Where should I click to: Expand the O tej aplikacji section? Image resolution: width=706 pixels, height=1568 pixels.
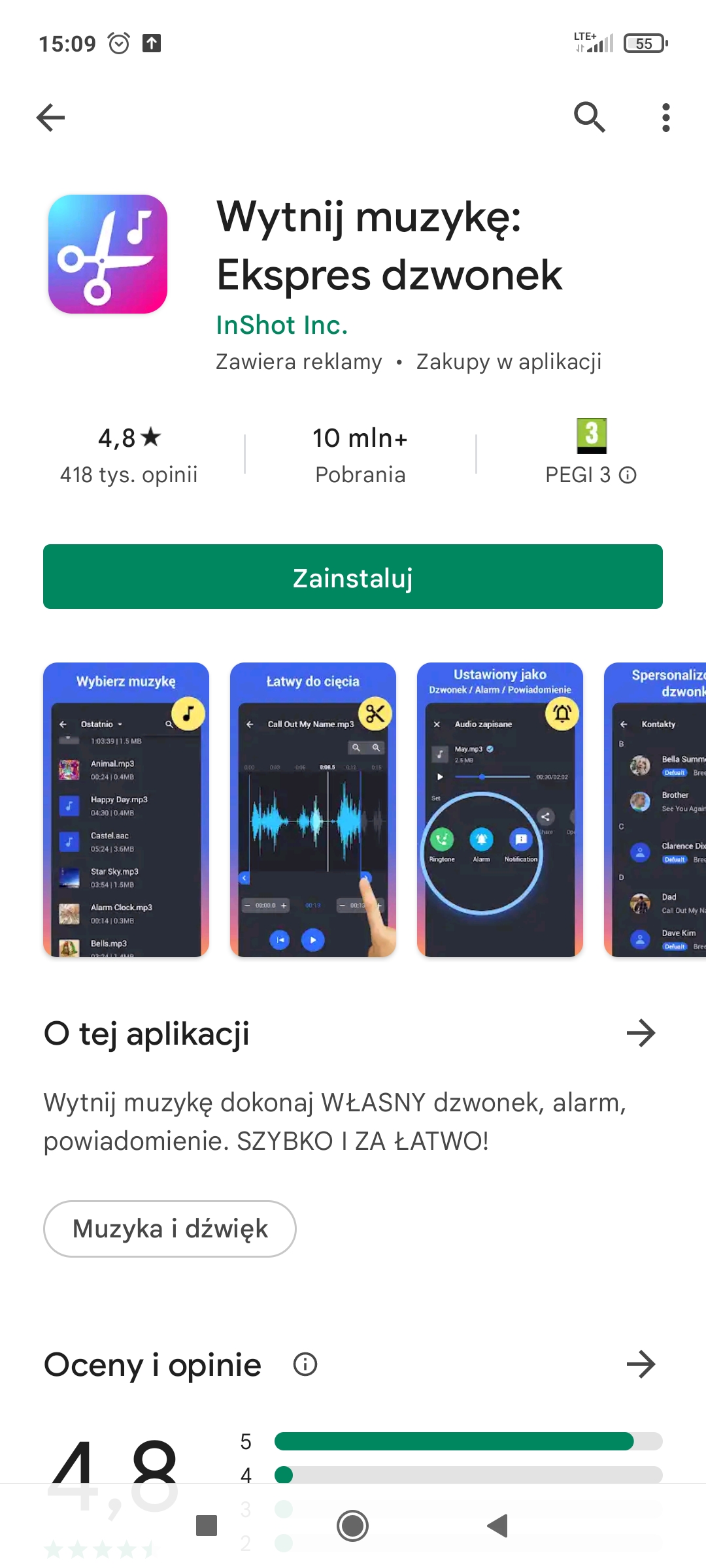click(641, 1034)
